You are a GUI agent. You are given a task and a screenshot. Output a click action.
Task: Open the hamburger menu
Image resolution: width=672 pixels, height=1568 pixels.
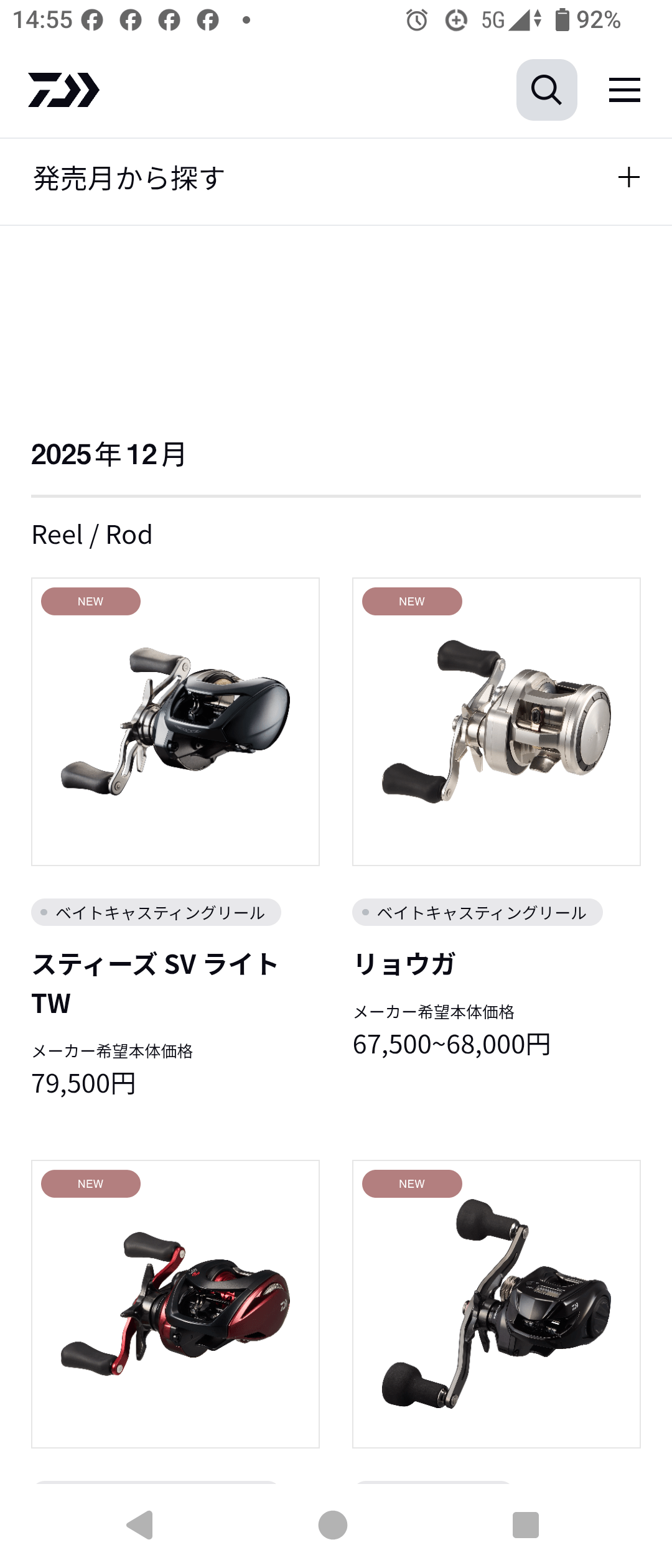624,90
